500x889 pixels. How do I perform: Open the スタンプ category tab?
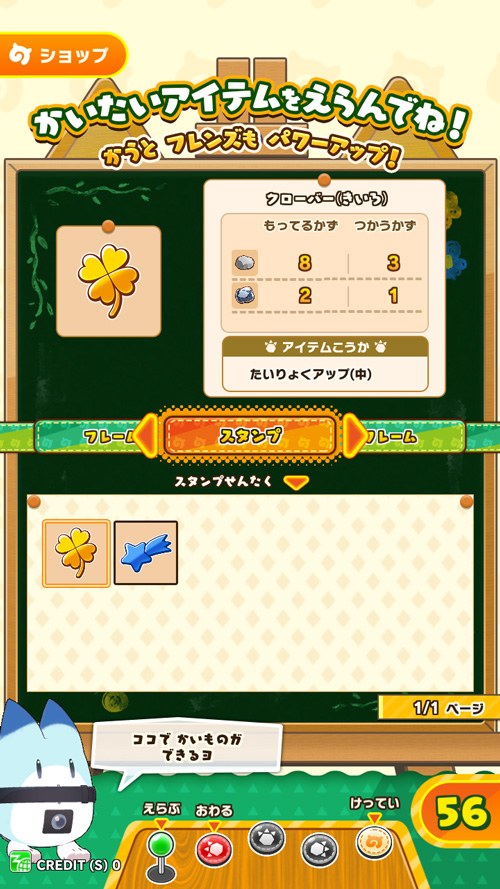[250, 436]
